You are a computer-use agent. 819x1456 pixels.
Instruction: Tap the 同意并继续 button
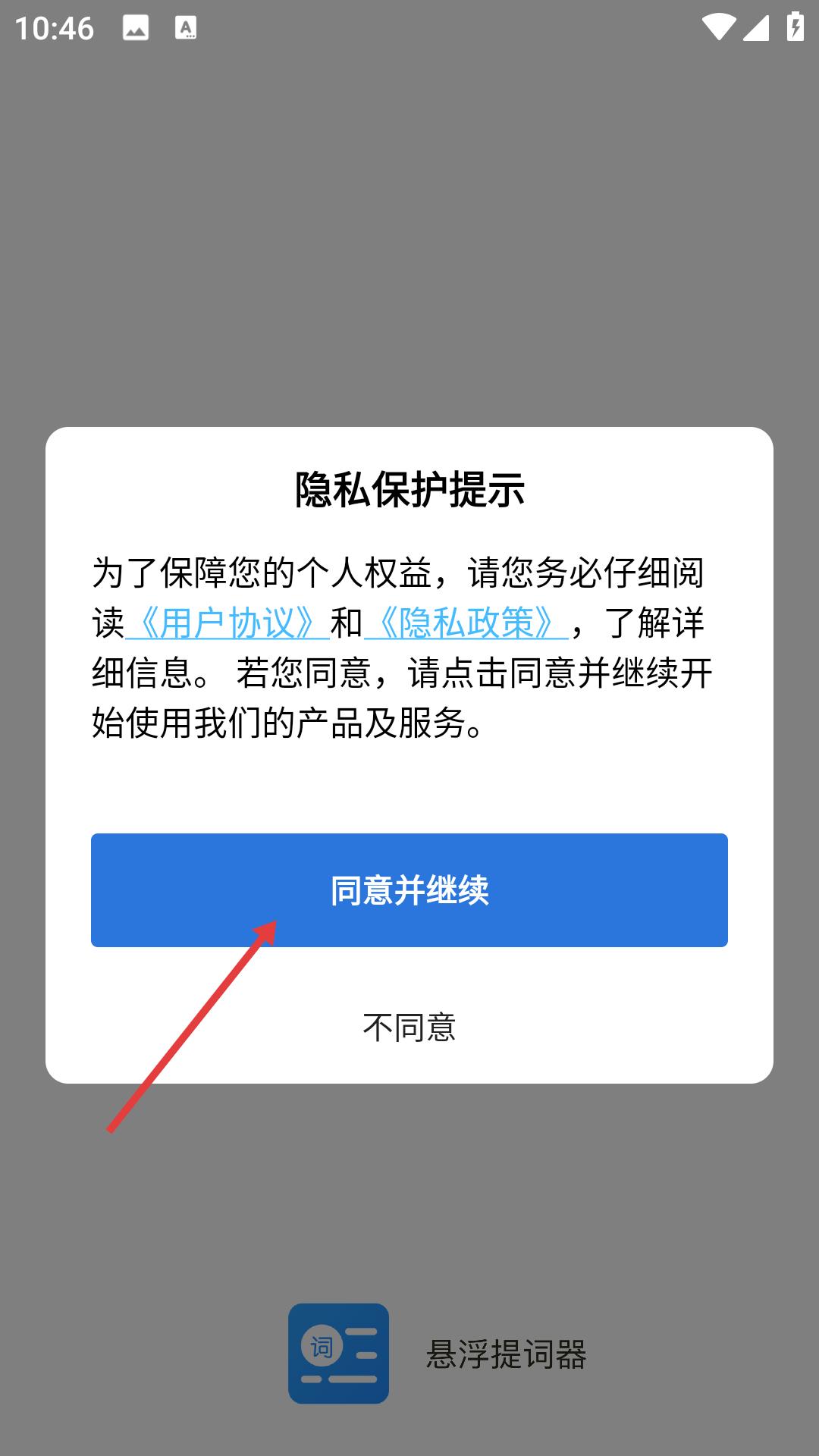[409, 890]
